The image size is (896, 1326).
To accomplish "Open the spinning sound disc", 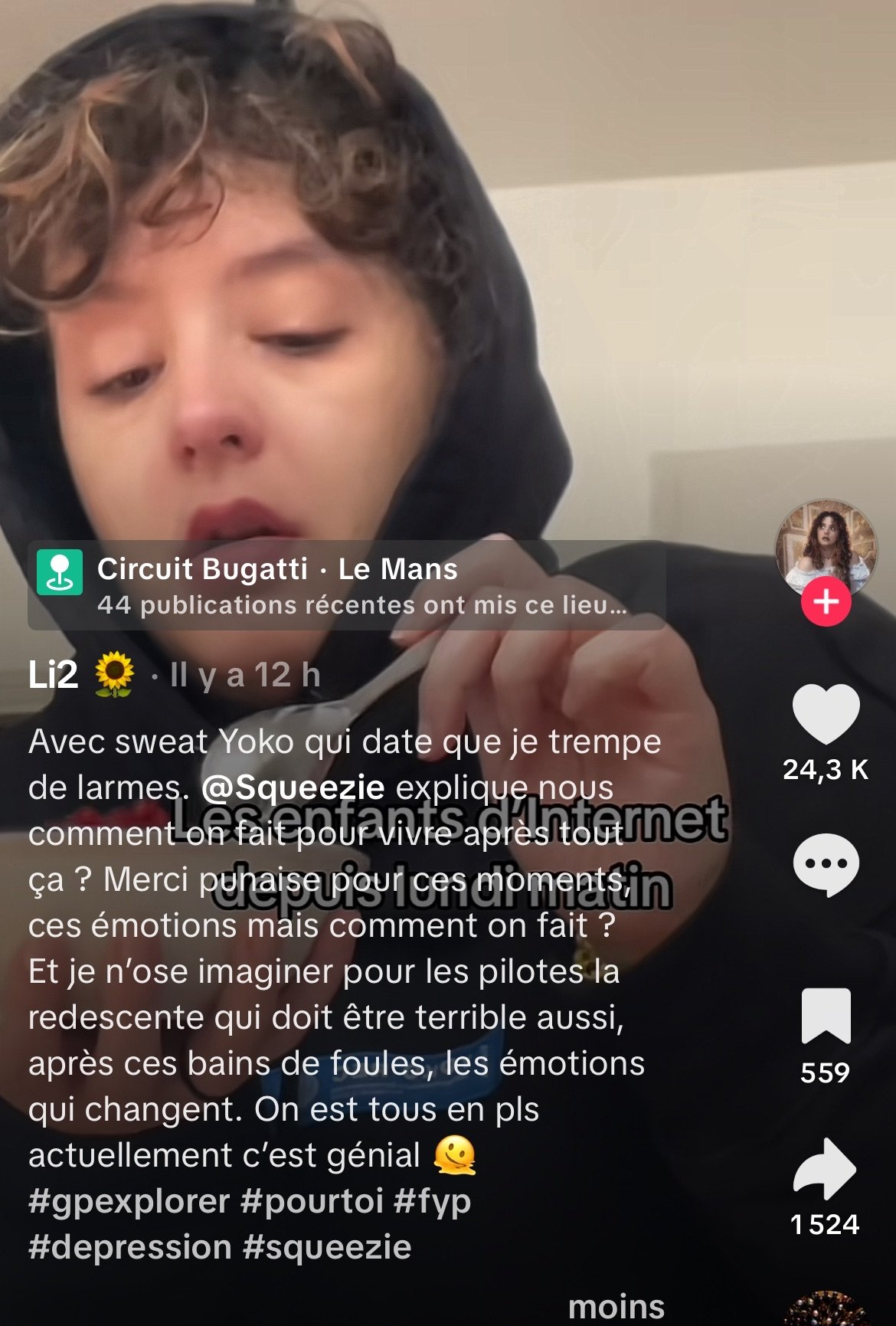I will click(x=826, y=1310).
